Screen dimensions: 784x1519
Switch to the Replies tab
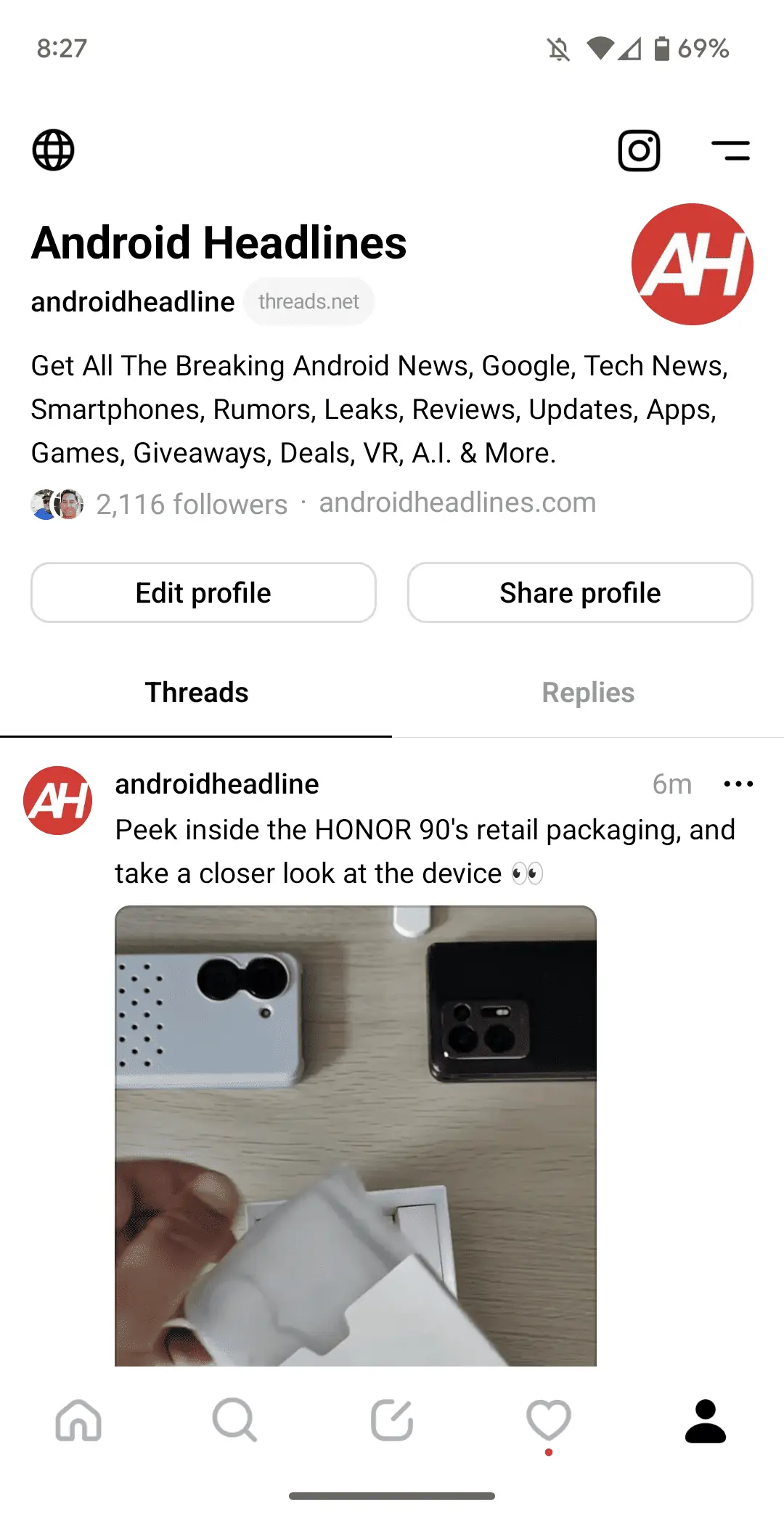tap(588, 693)
